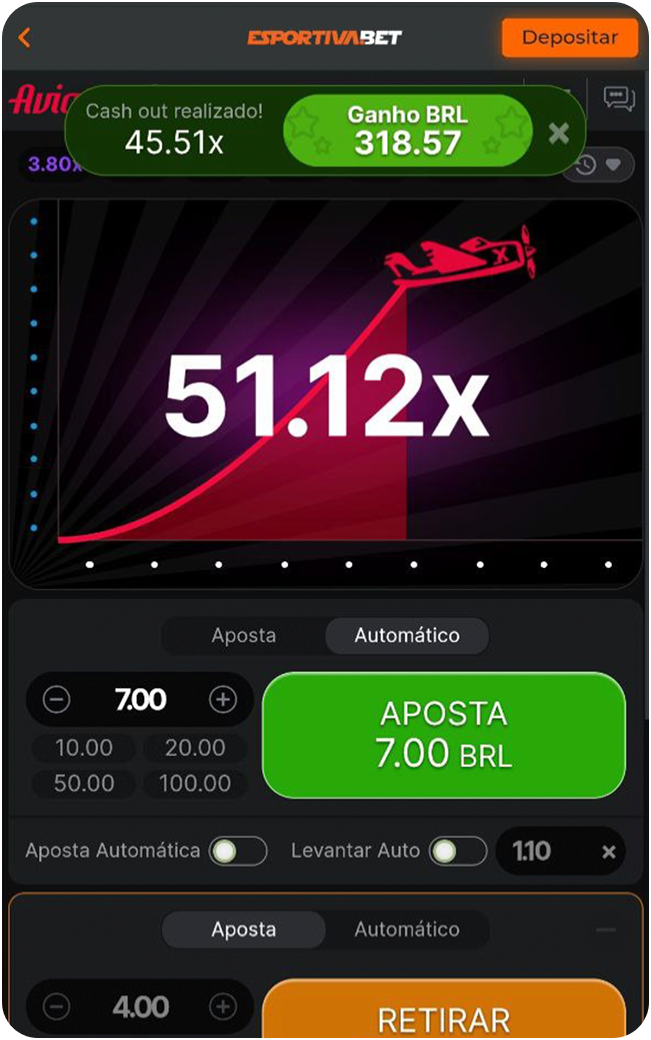
Task: Select Automático tab in second panel
Action: pos(406,929)
